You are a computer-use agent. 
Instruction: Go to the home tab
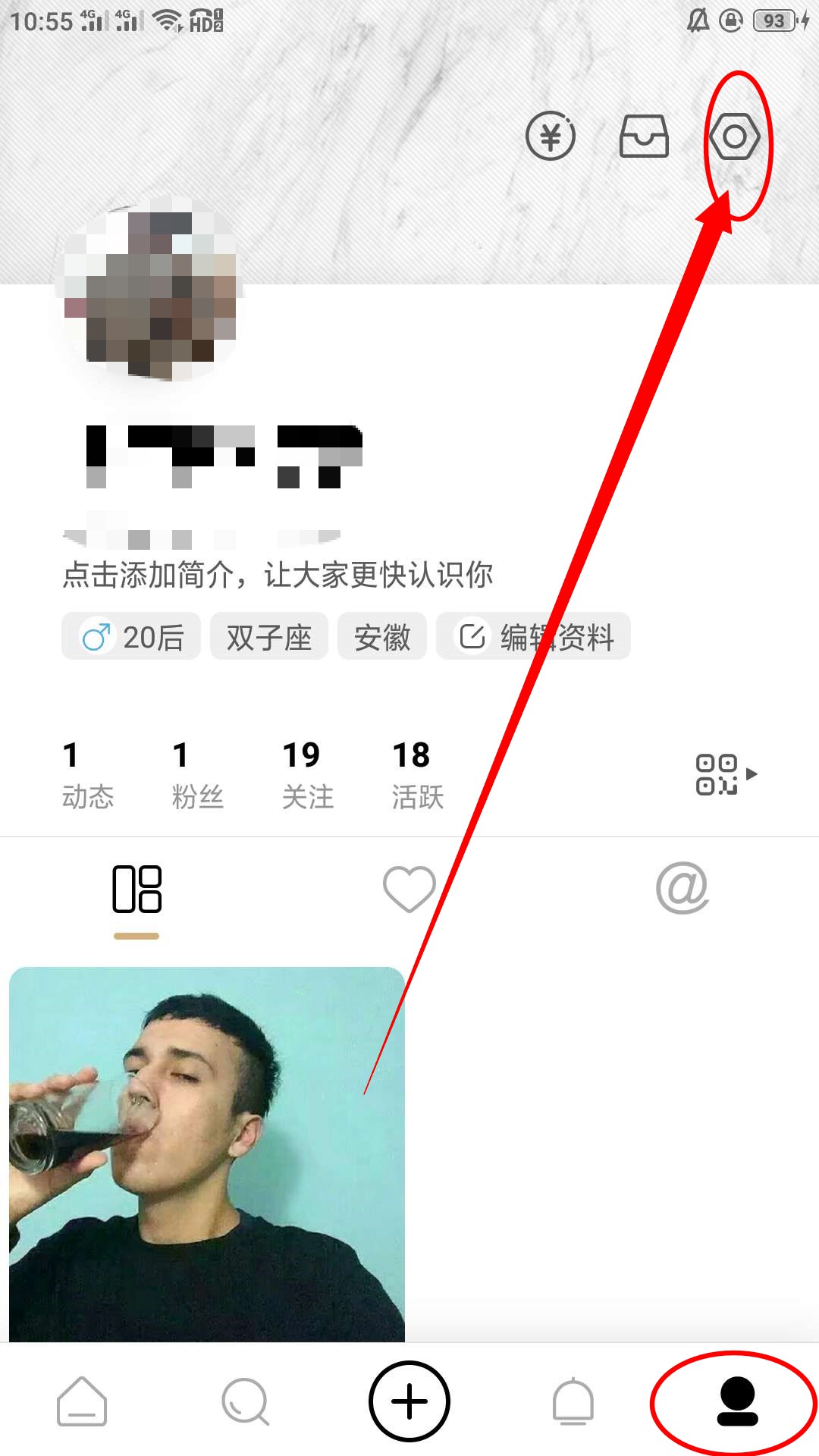(x=82, y=1401)
